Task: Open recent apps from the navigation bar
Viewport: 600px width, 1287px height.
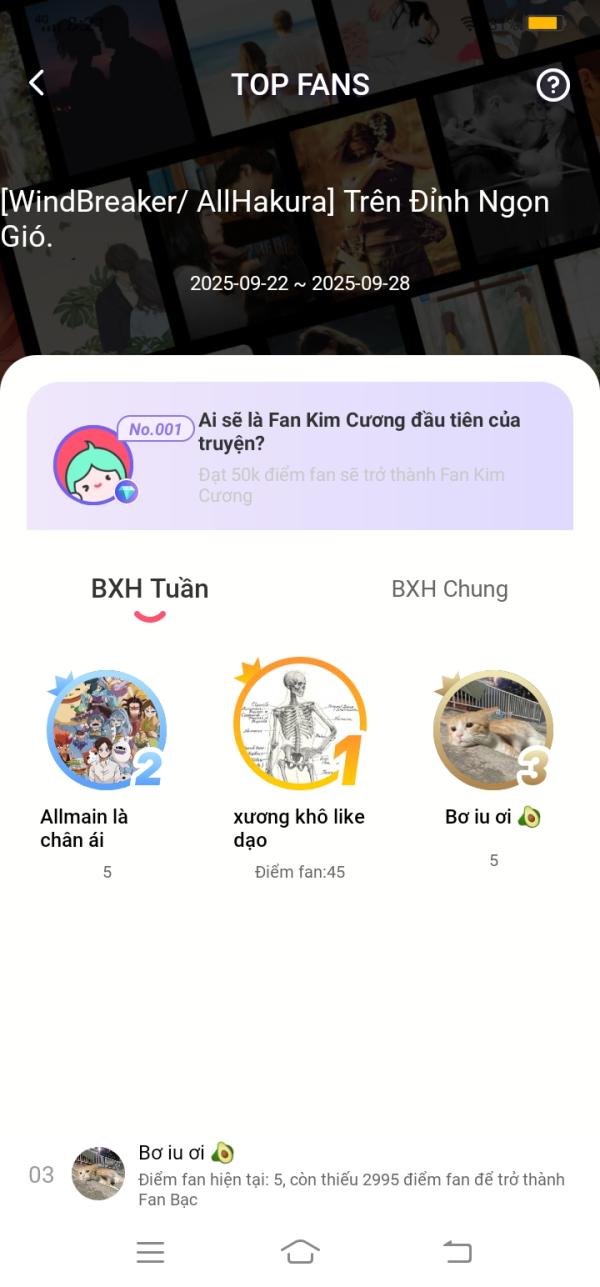Action: coord(150,1251)
